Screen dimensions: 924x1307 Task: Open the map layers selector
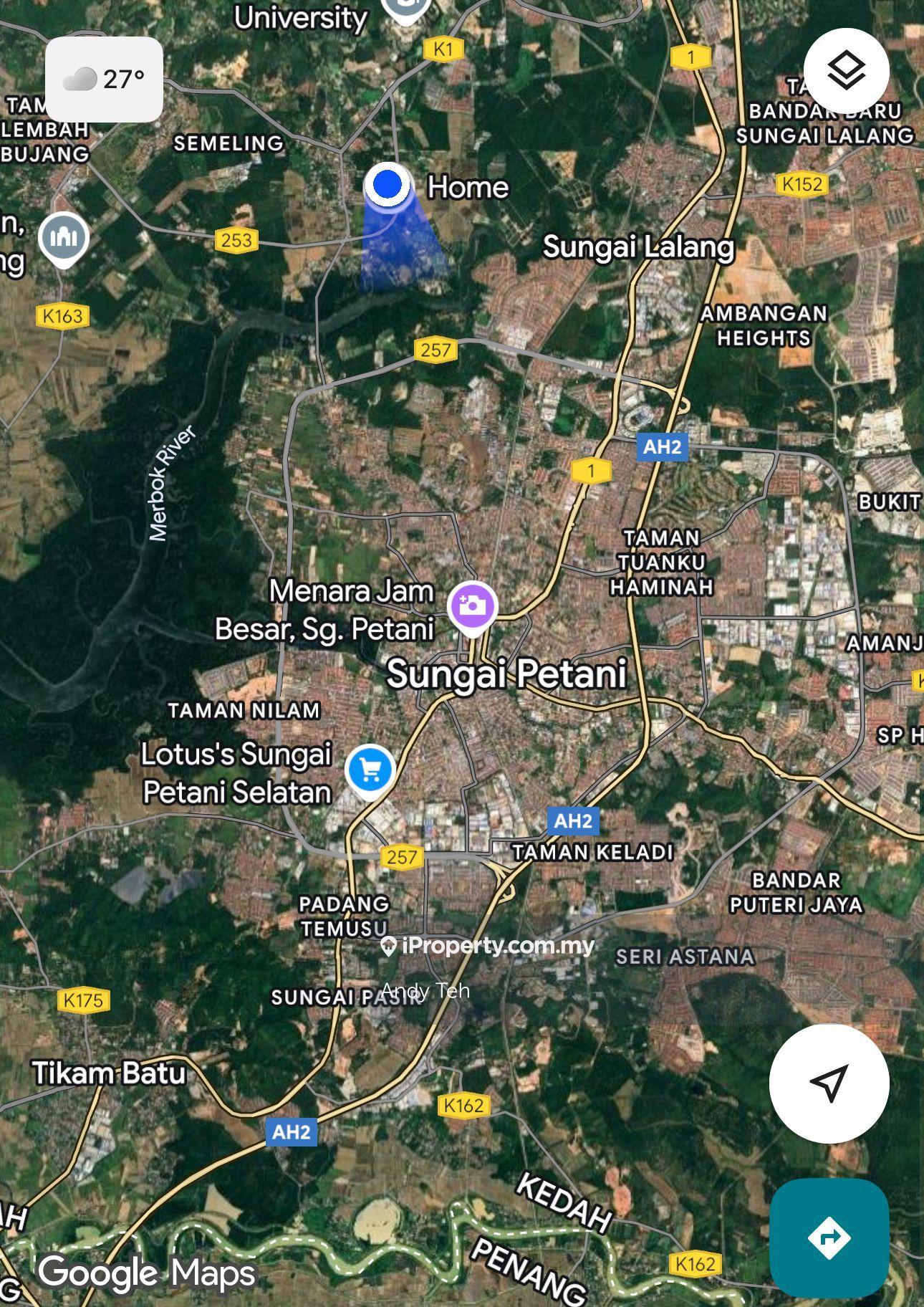[846, 70]
